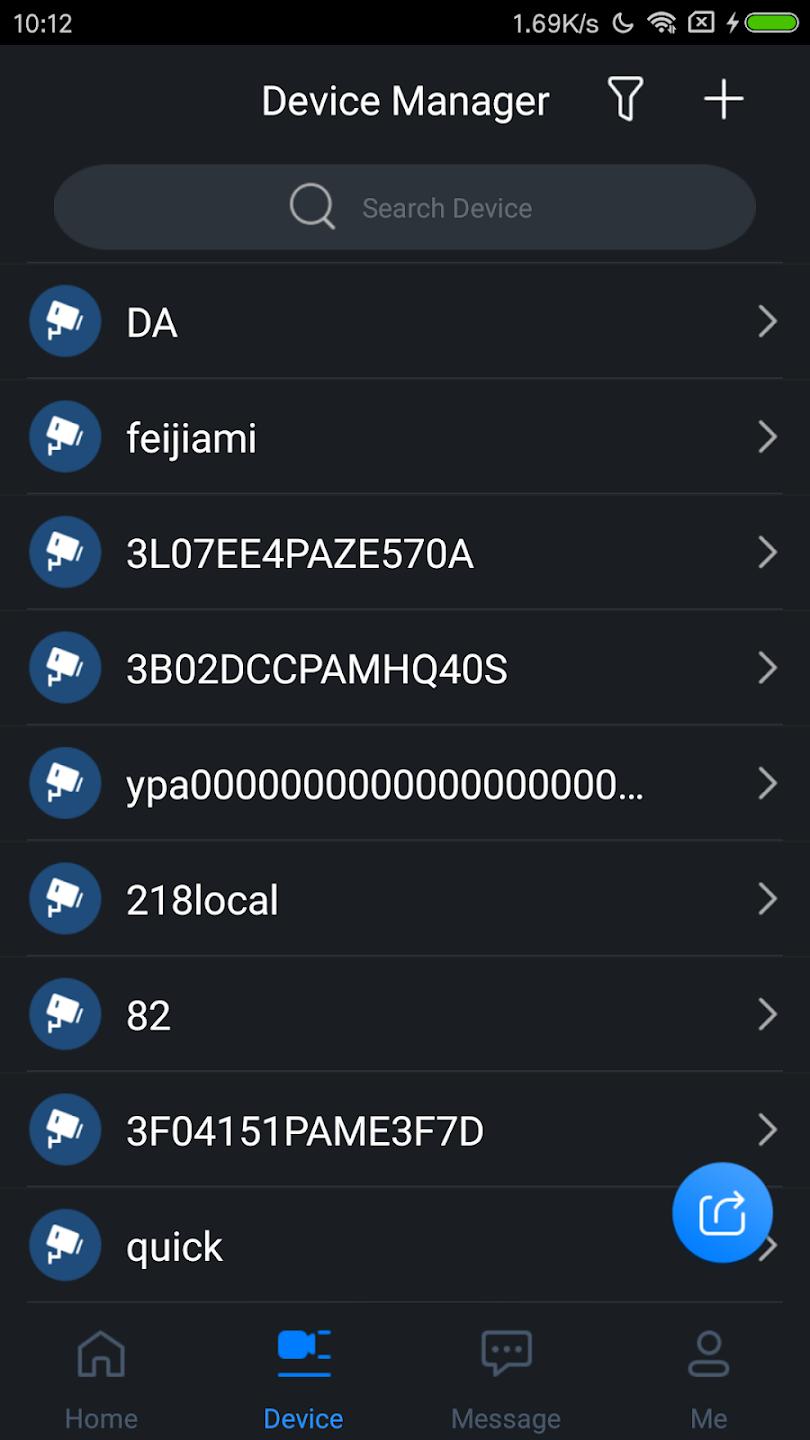810x1440 pixels.
Task: Tap the camera icon beside feijiami
Action: pos(65,436)
